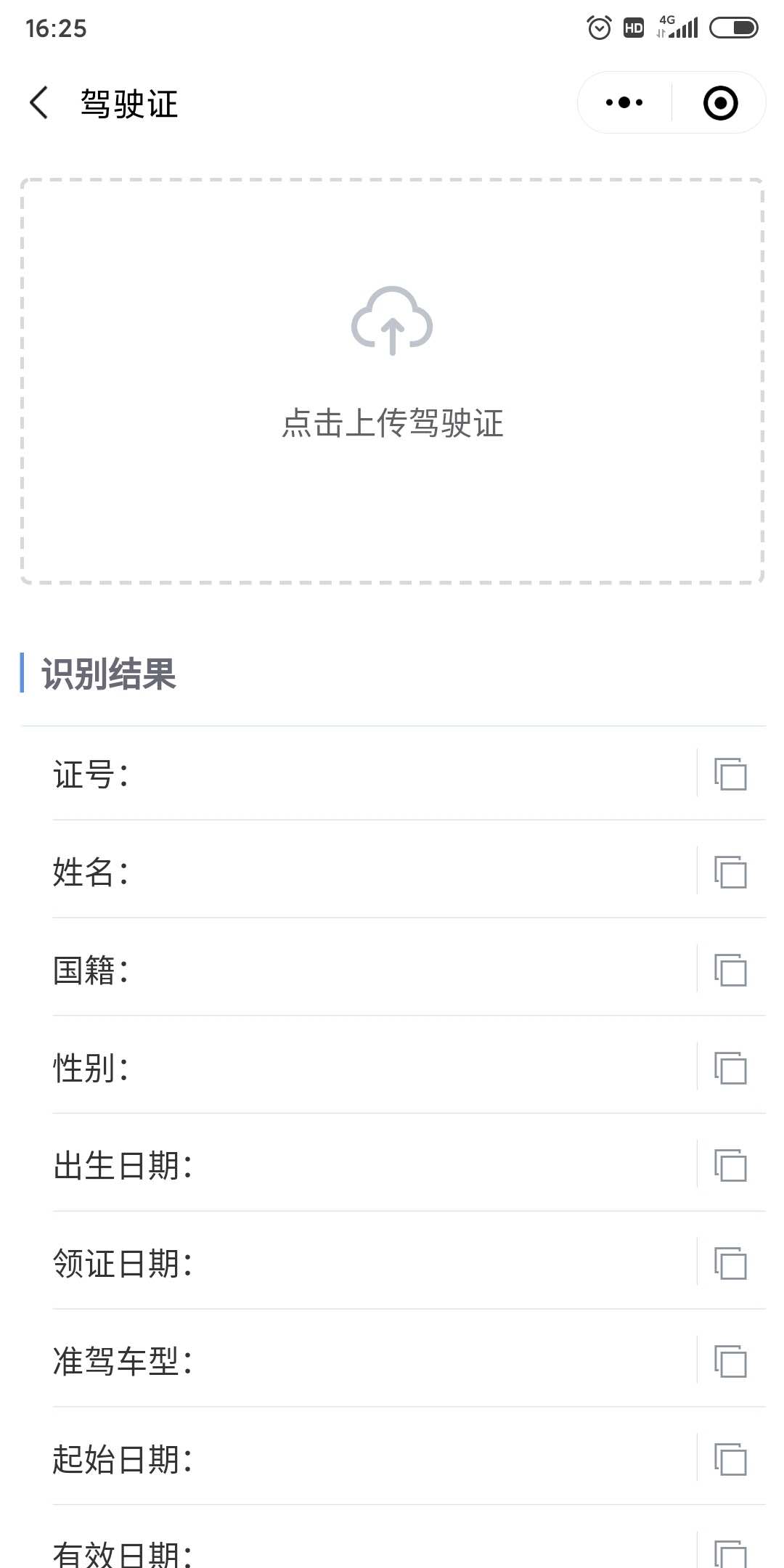Viewport: 784px width, 1568px height.
Task: Close the mini program with the circle button
Action: pos(720,102)
